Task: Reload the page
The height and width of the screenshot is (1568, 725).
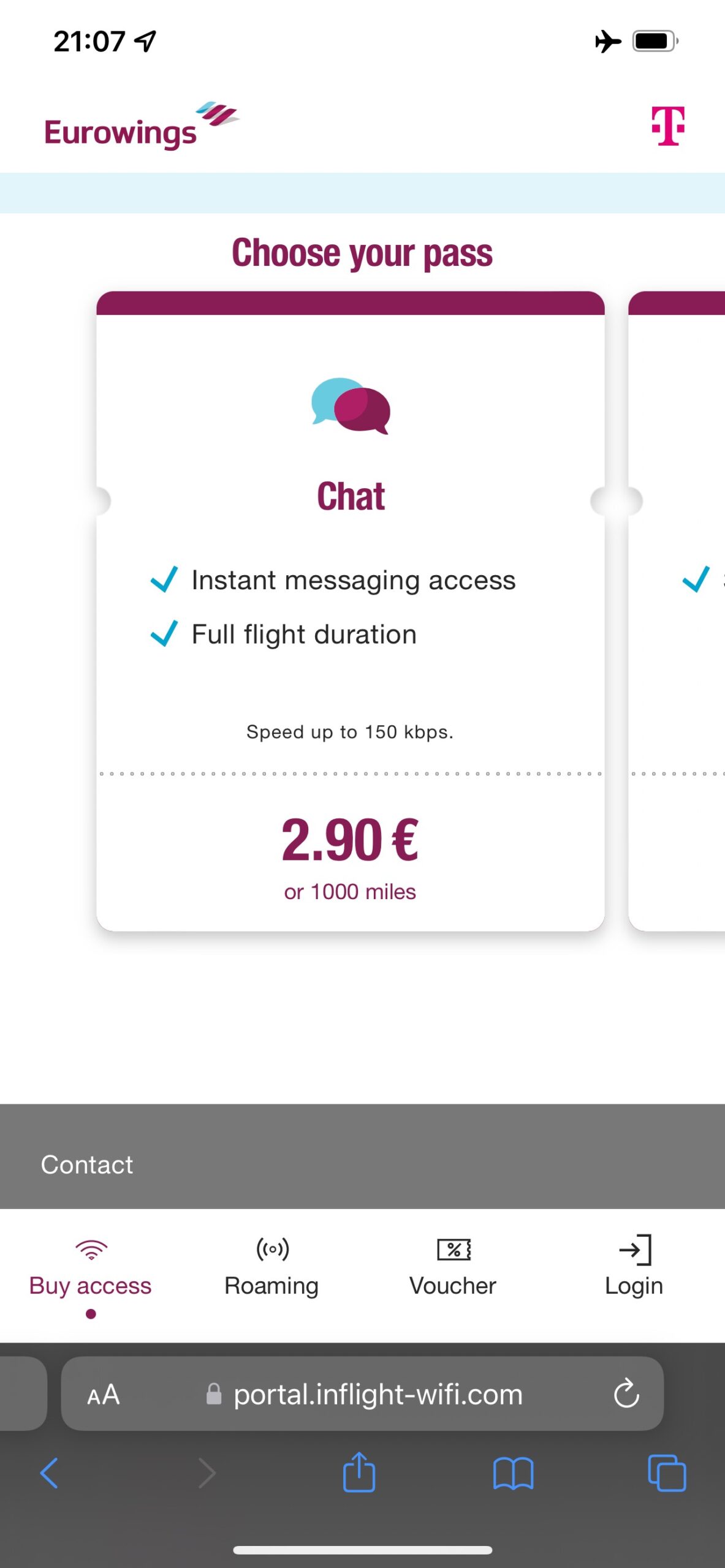Action: pyautogui.click(x=626, y=1394)
